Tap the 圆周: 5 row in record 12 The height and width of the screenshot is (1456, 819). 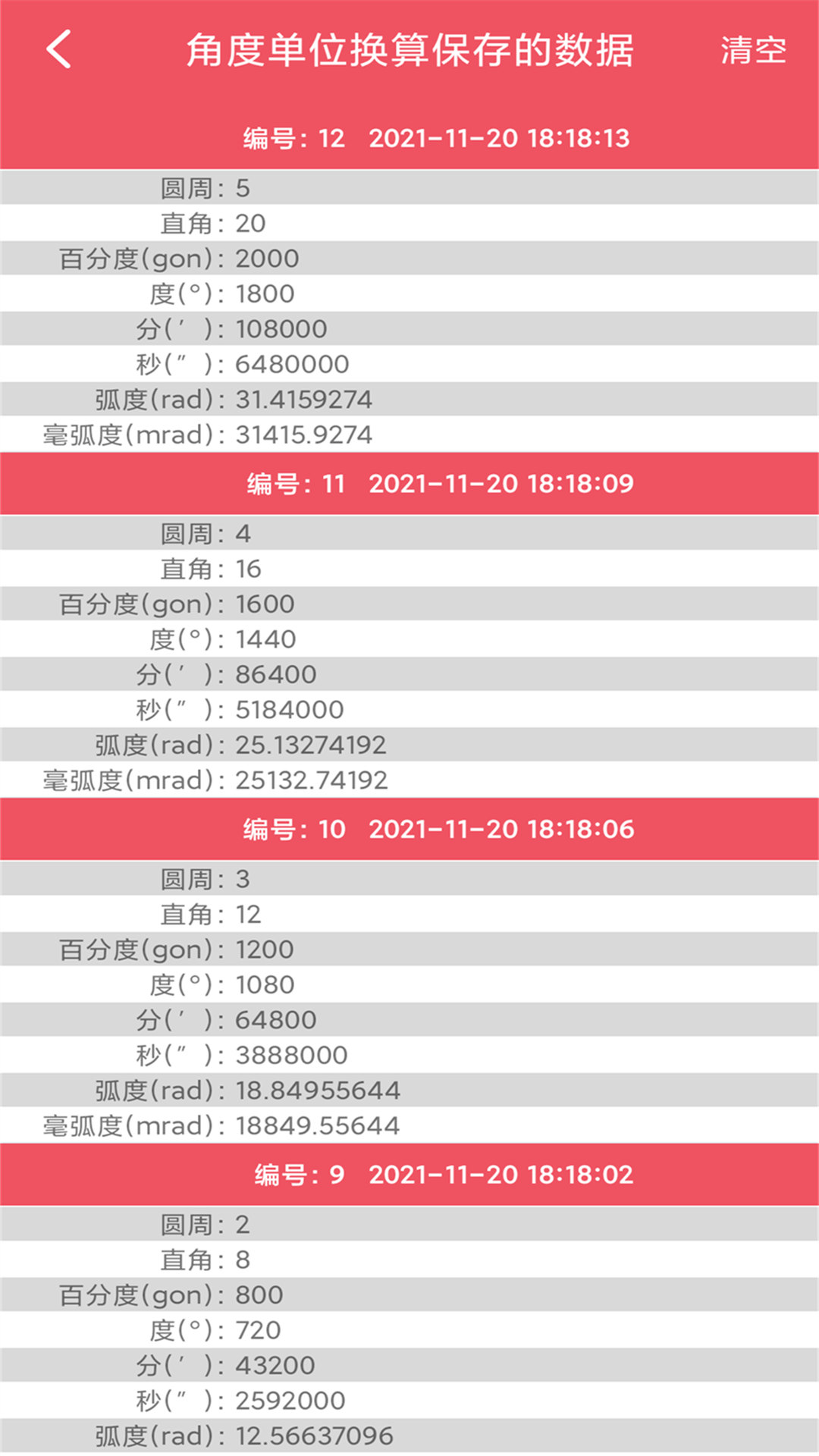point(409,189)
